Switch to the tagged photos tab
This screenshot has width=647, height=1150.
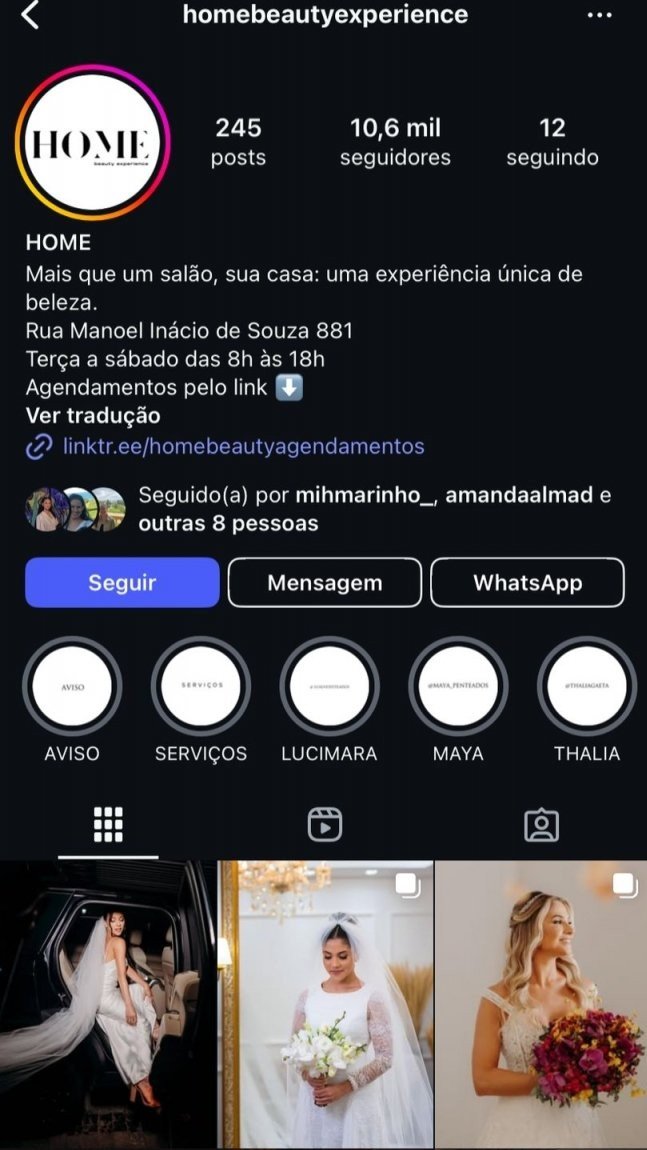pyautogui.click(x=541, y=824)
